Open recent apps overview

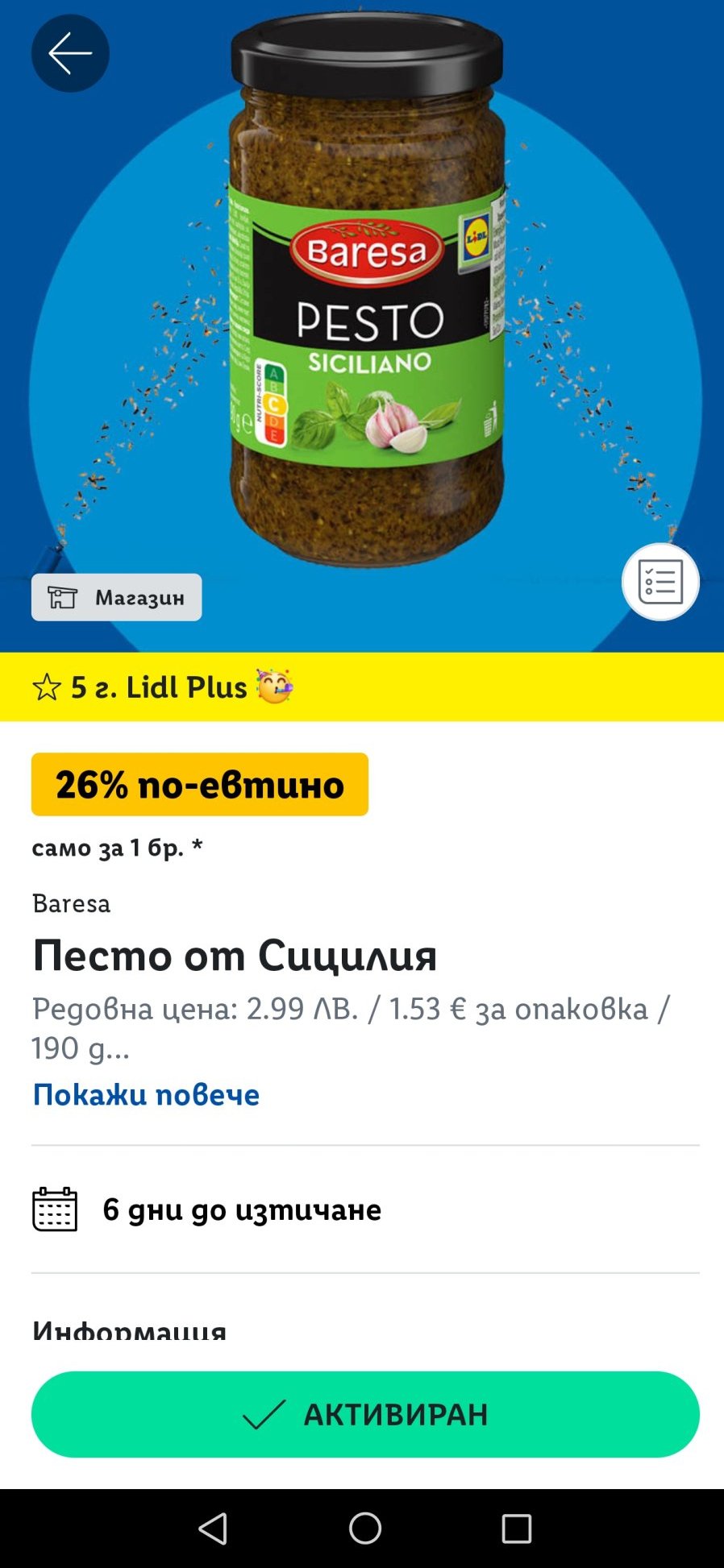pyautogui.click(x=516, y=1528)
